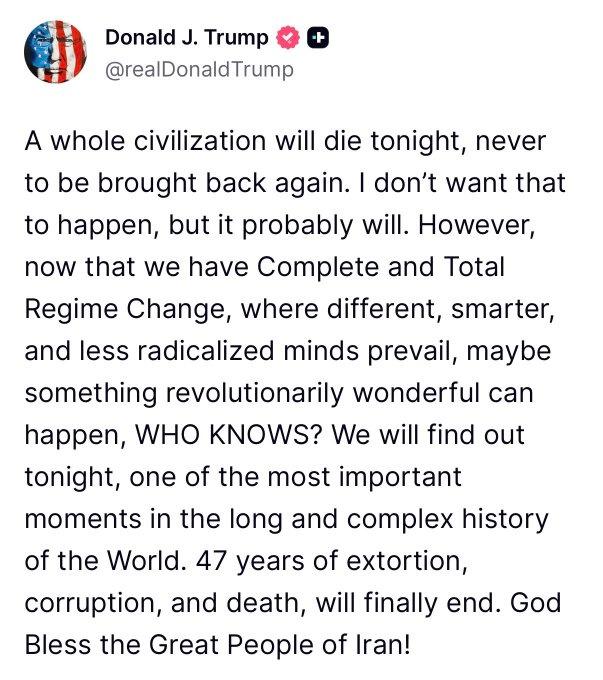Image resolution: width=603 pixels, height=680 pixels.
Task: Open the Donald J. Trump display name
Action: coord(187,38)
